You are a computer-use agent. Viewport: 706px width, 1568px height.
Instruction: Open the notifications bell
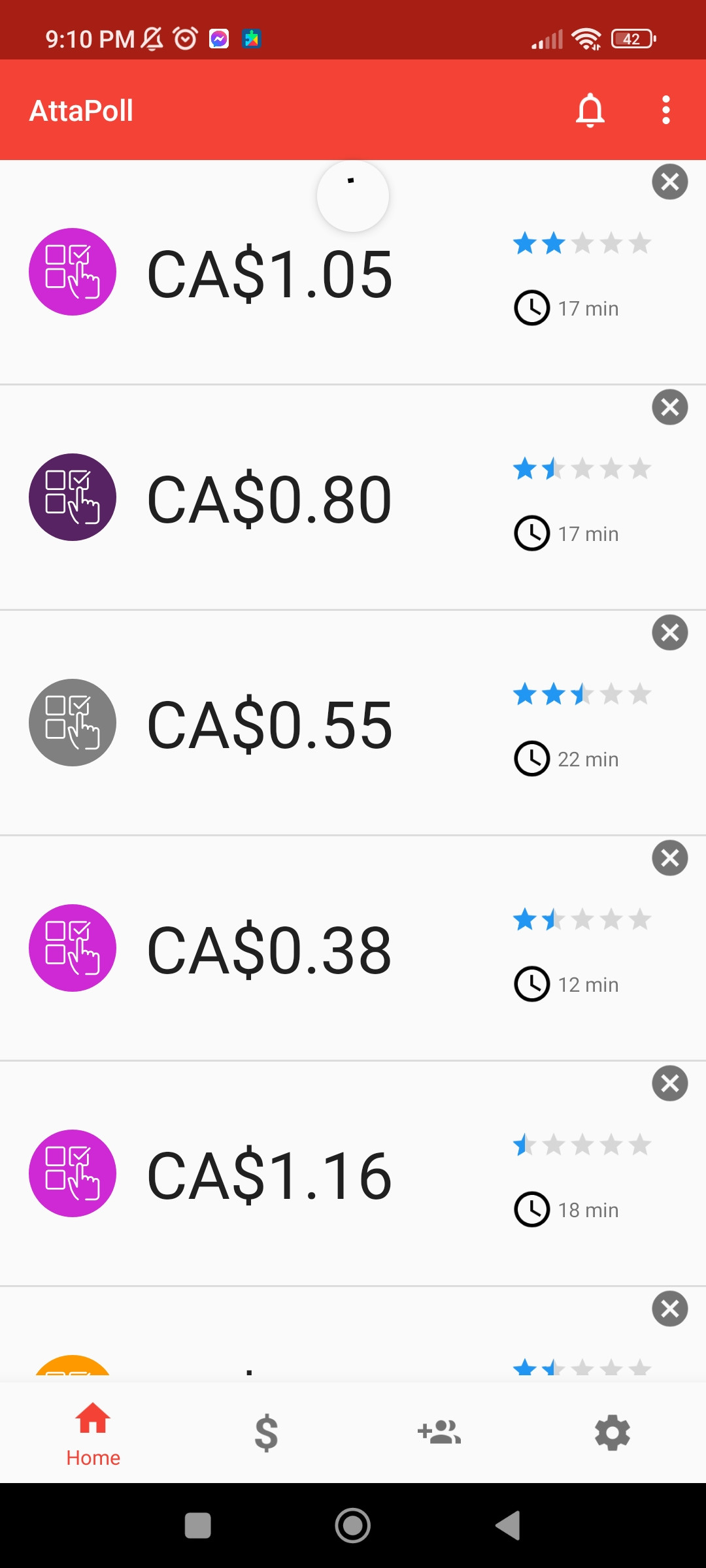[590, 110]
